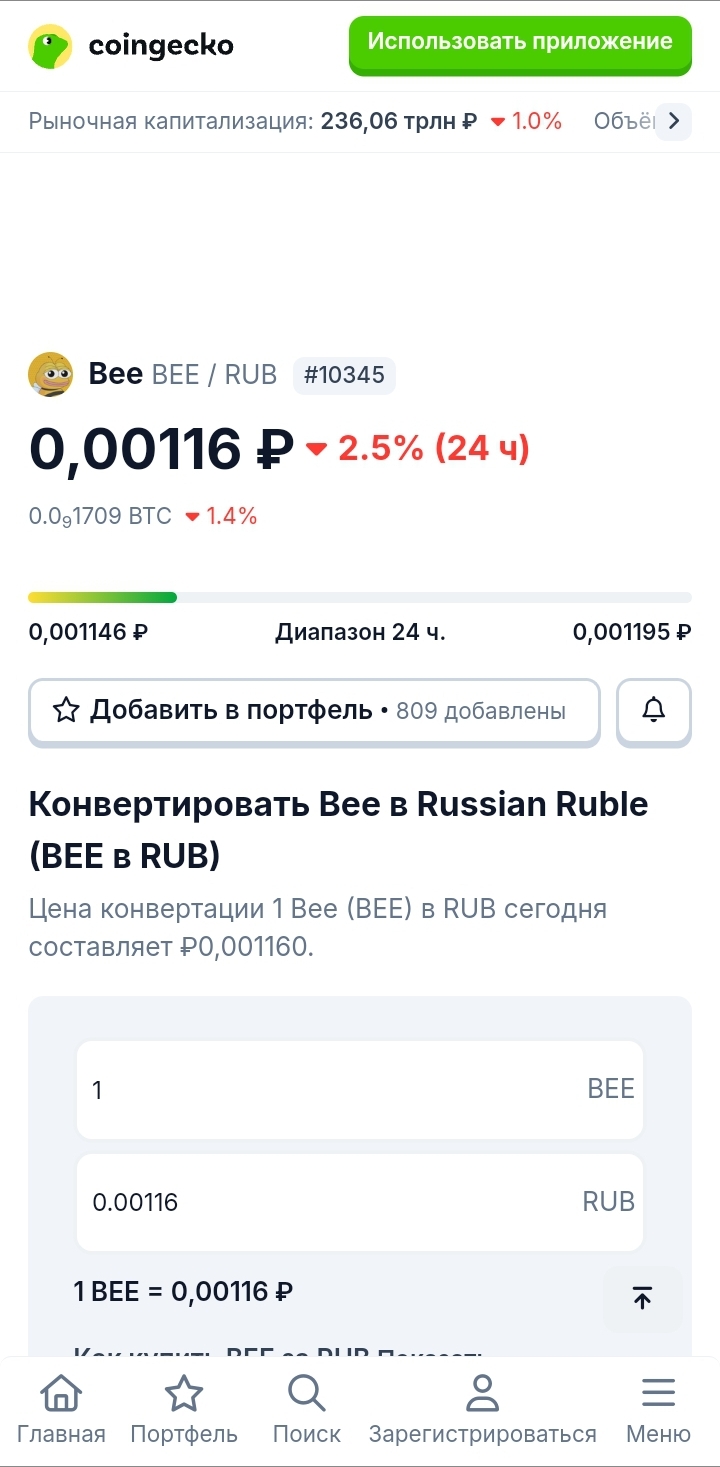The width and height of the screenshot is (720, 1467).
Task: Jump to top with arrow button
Action: pos(642,1298)
